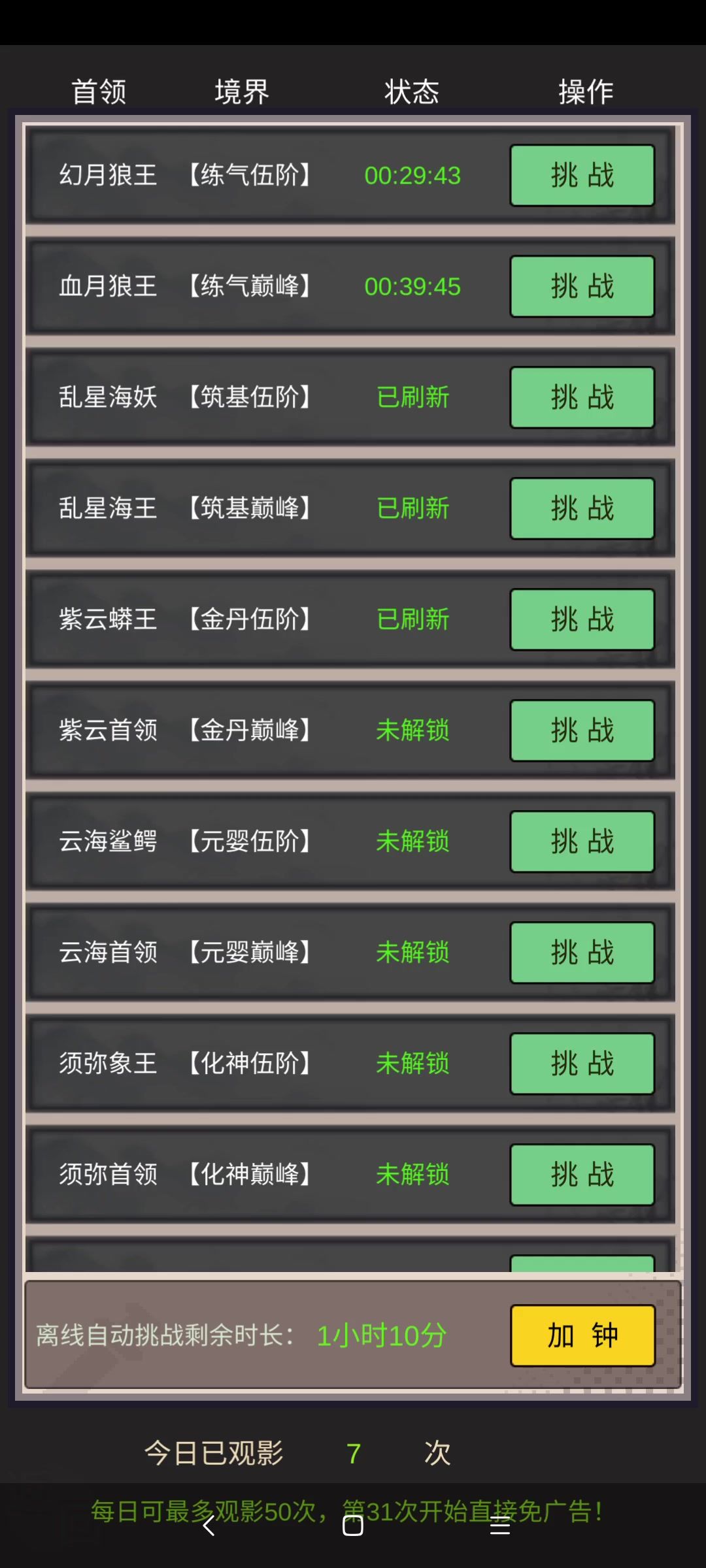The width and height of the screenshot is (706, 1568).
Task: Tap 挑战 for 云海鲨鳄
Action: (582, 842)
